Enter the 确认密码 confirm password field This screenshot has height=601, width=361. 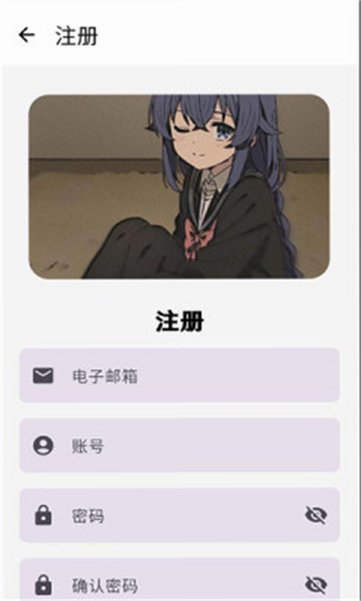179,580
